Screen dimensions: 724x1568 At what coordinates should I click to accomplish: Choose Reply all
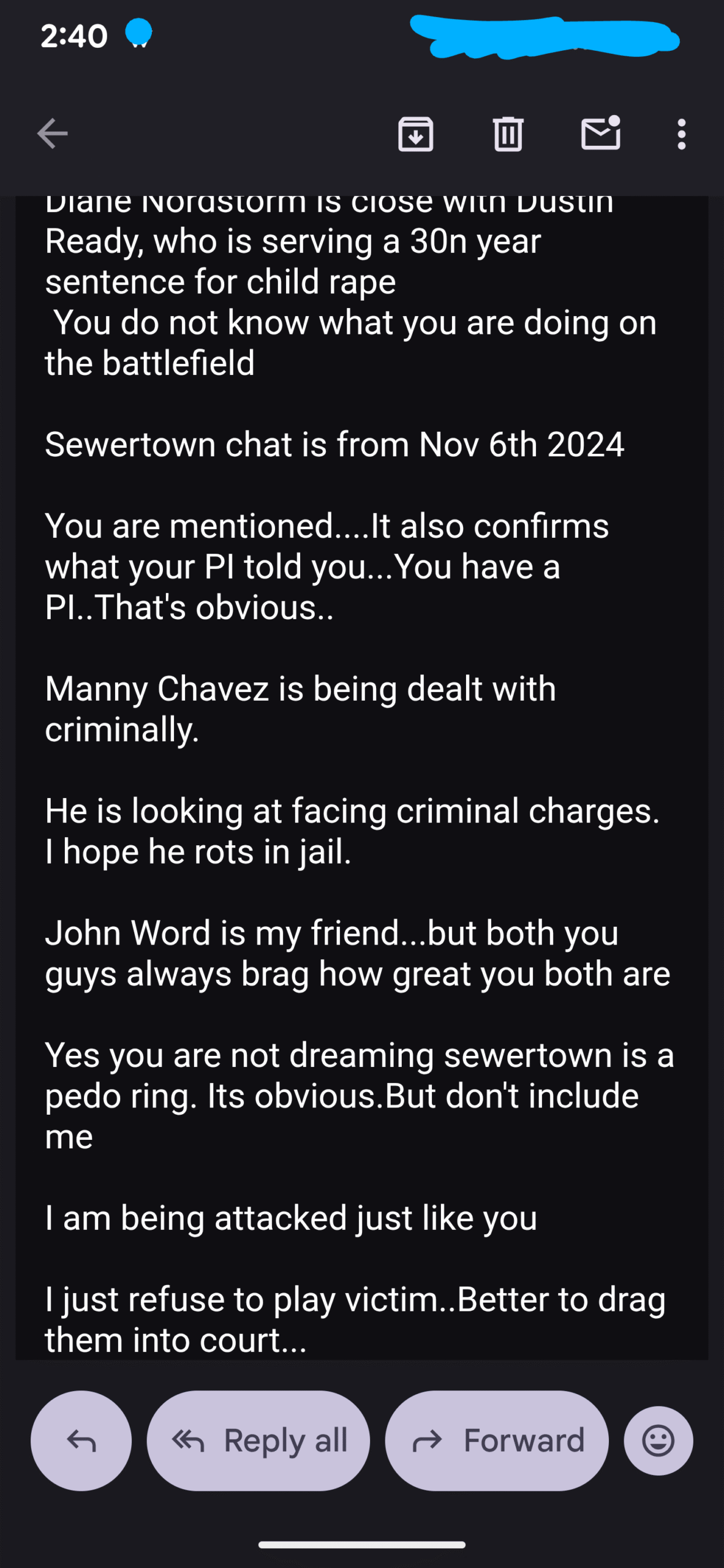(258, 1441)
